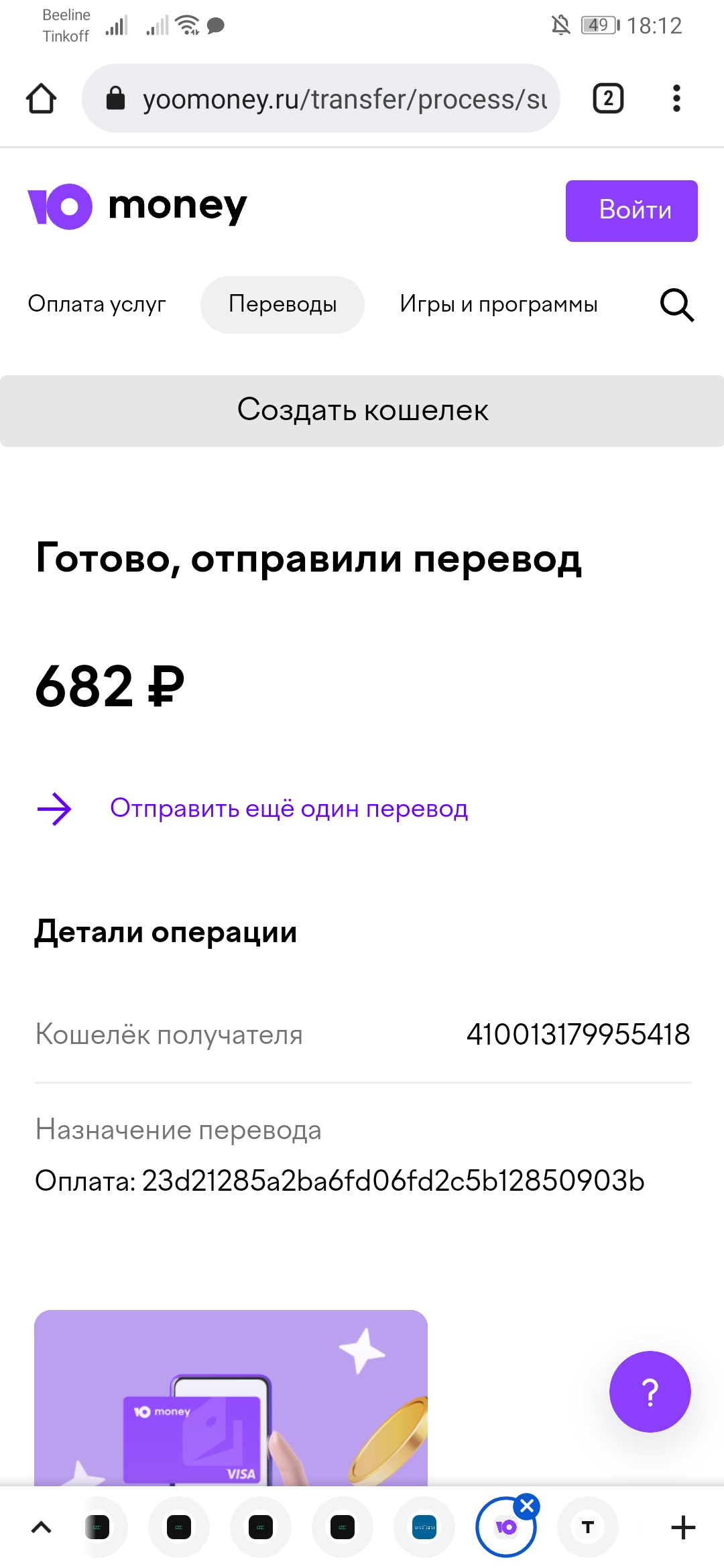The width and height of the screenshot is (724, 1568).
Task: Switch to the Оплата услуг tab
Action: 97,304
